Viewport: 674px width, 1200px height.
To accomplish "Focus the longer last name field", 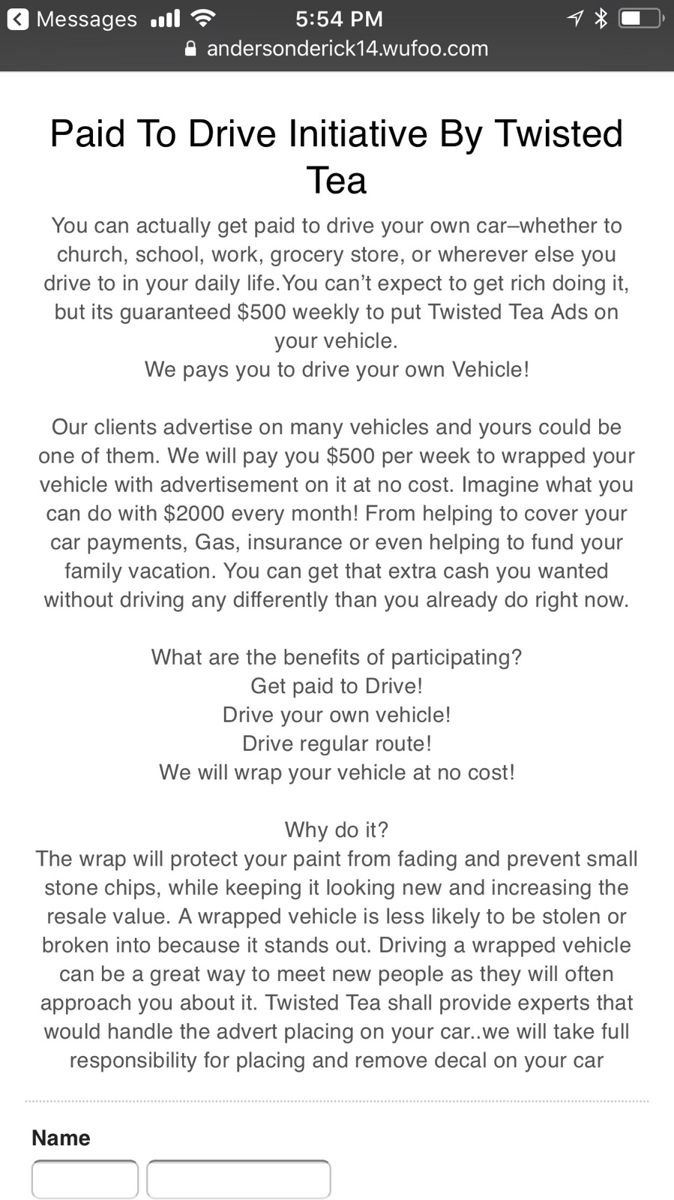I will (238, 1180).
